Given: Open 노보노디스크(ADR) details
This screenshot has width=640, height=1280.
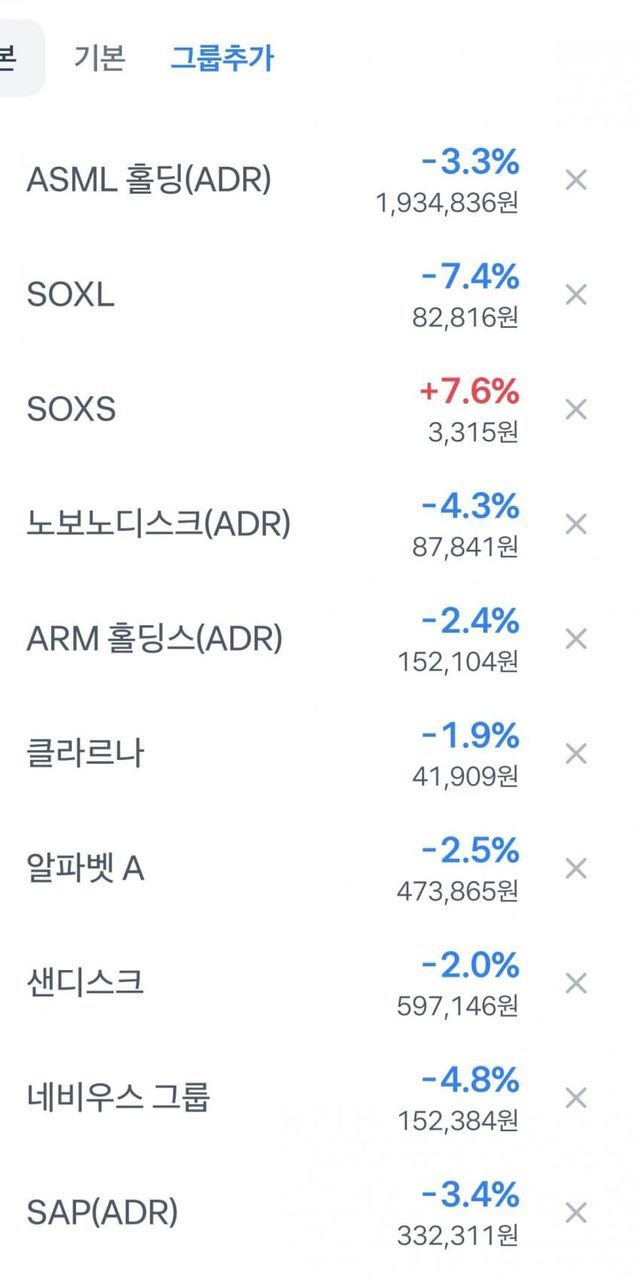Looking at the screenshot, I should tap(158, 524).
